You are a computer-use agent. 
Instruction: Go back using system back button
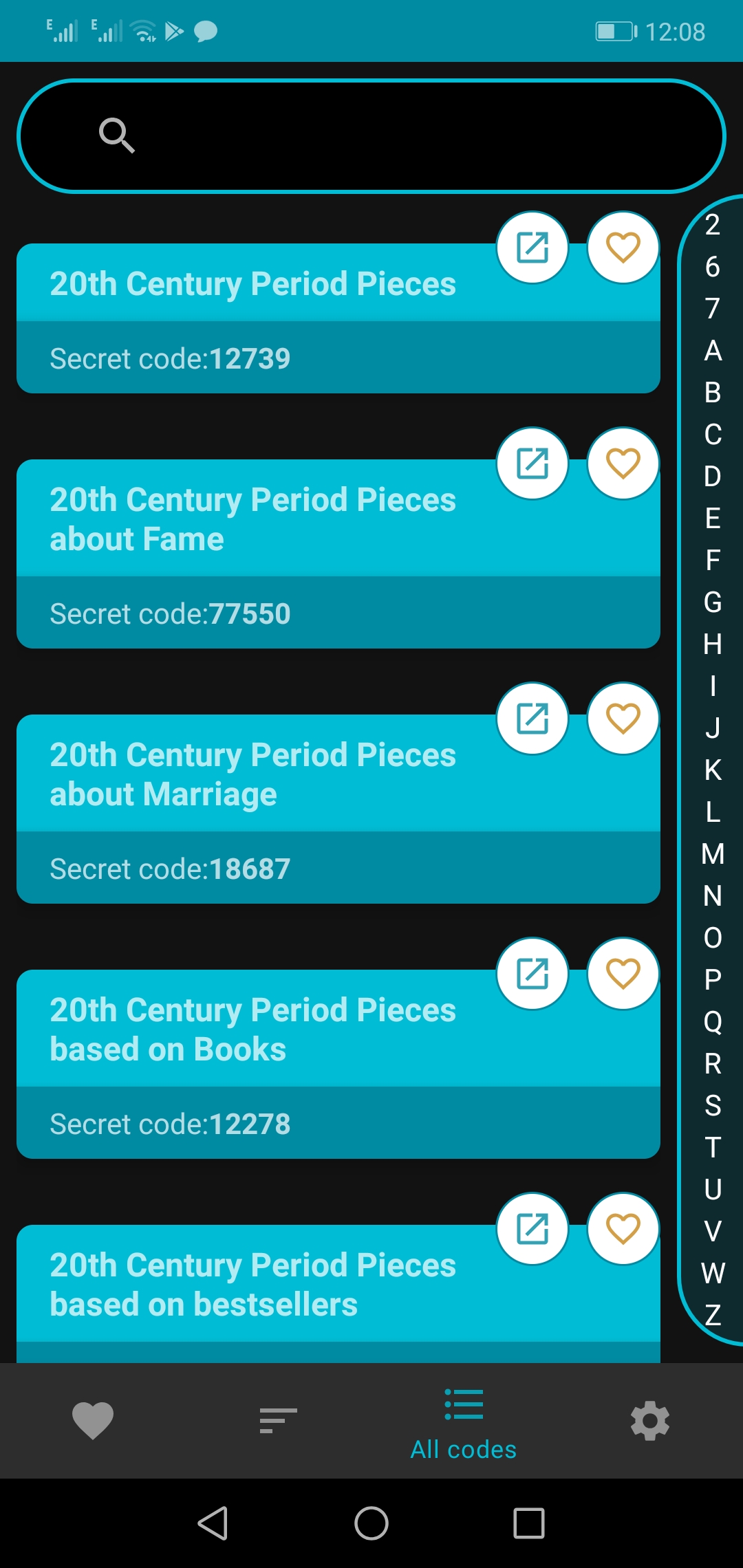(213, 1523)
